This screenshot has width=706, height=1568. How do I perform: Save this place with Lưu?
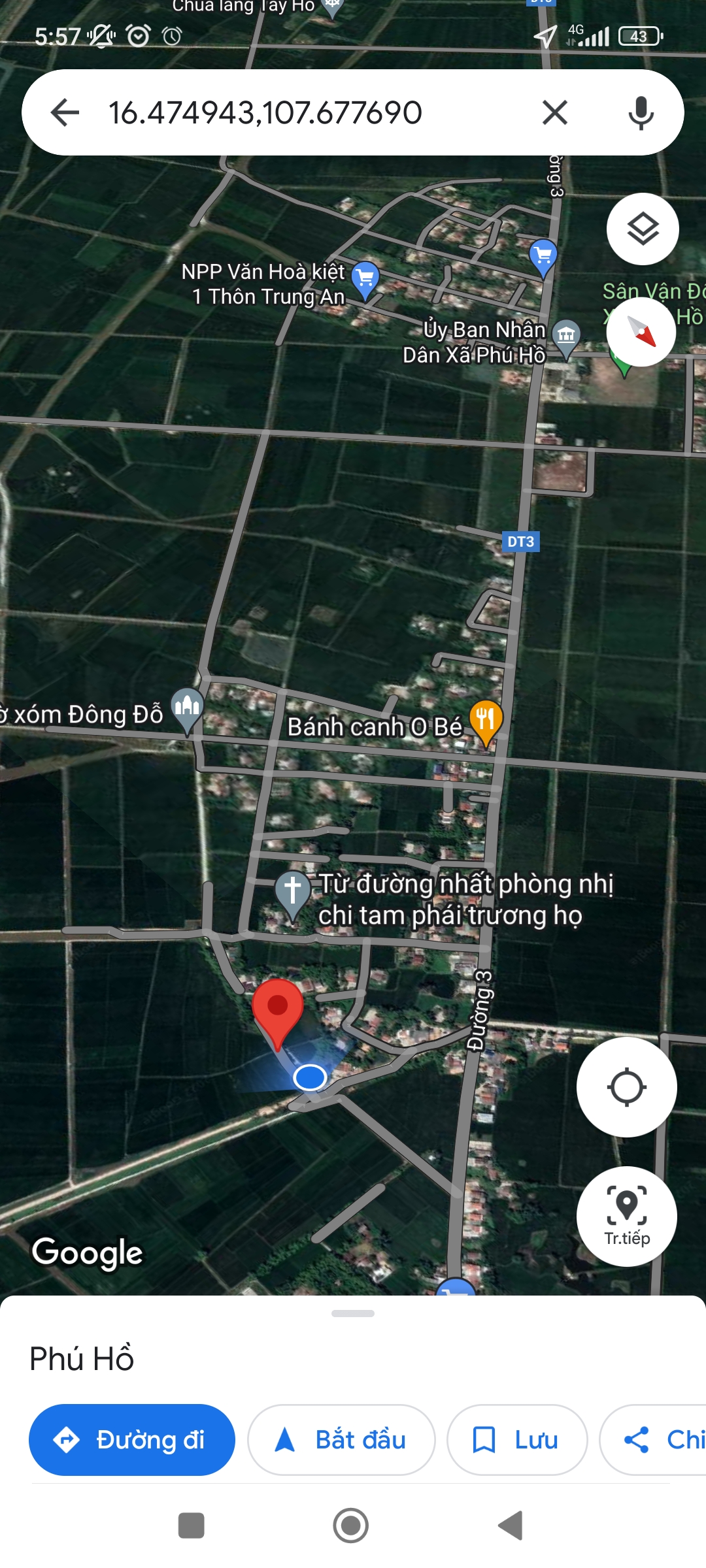516,1439
